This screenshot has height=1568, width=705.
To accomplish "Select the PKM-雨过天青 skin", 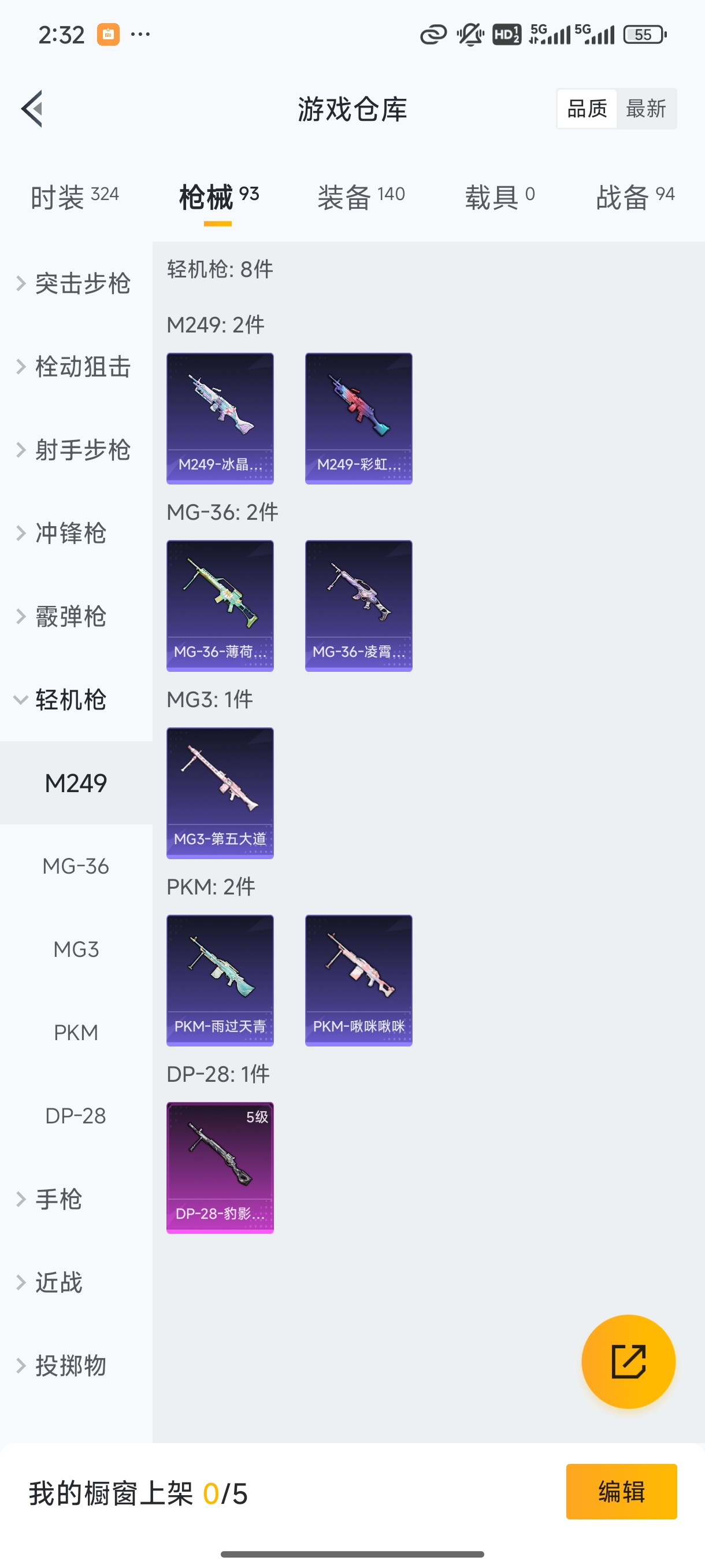I will pos(220,980).
